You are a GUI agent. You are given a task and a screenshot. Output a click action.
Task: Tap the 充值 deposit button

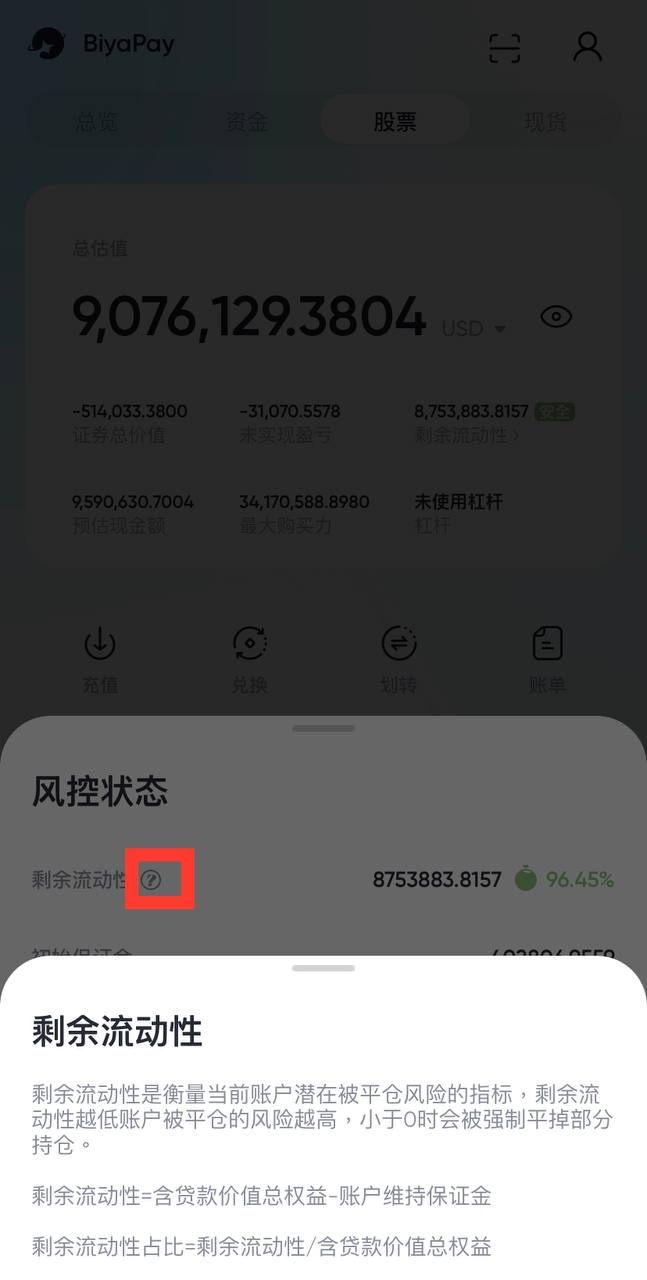click(99, 658)
